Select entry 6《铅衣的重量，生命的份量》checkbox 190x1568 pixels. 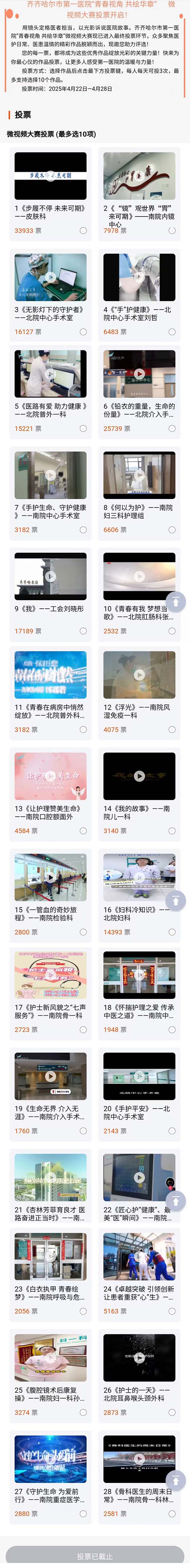pyautogui.click(x=172, y=428)
